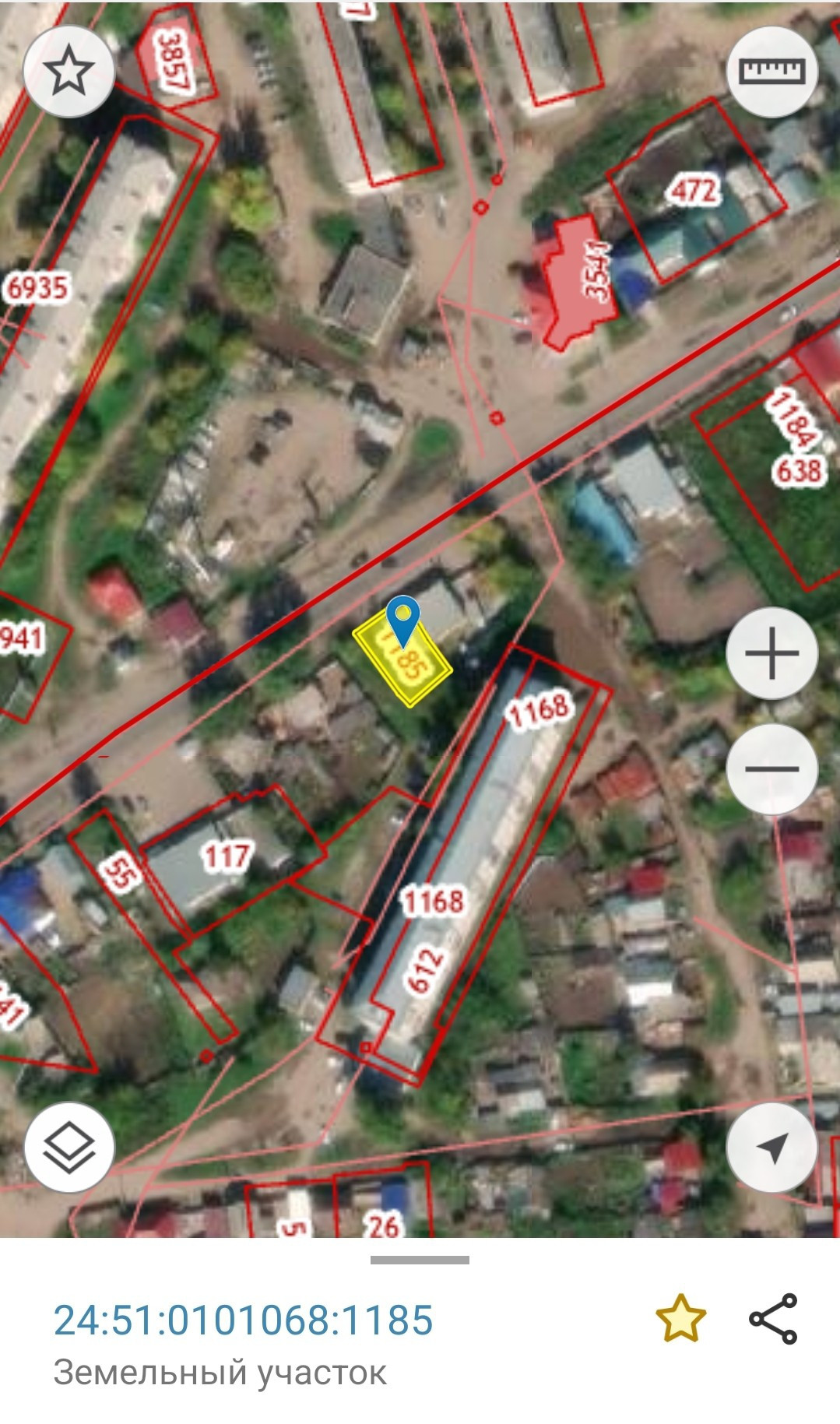Viewport: 840px width, 1424px height.
Task: Expand the bottom sheet handle
Action: click(x=420, y=1260)
